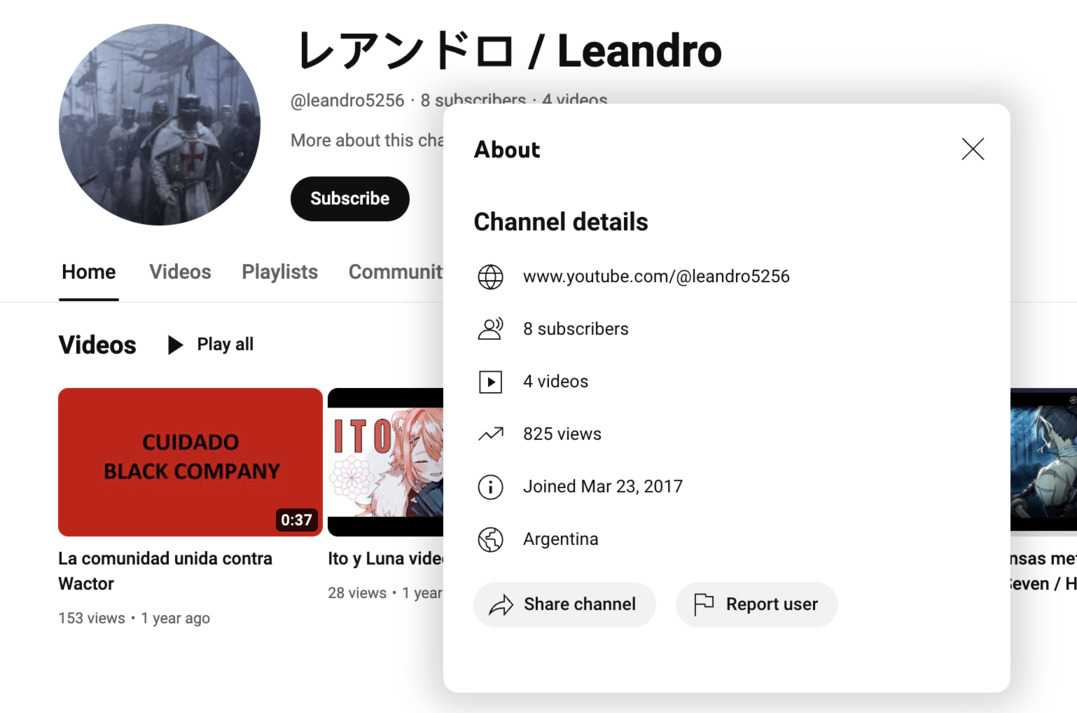Report this user
Viewport: 1077px width, 713px height.
(x=756, y=604)
